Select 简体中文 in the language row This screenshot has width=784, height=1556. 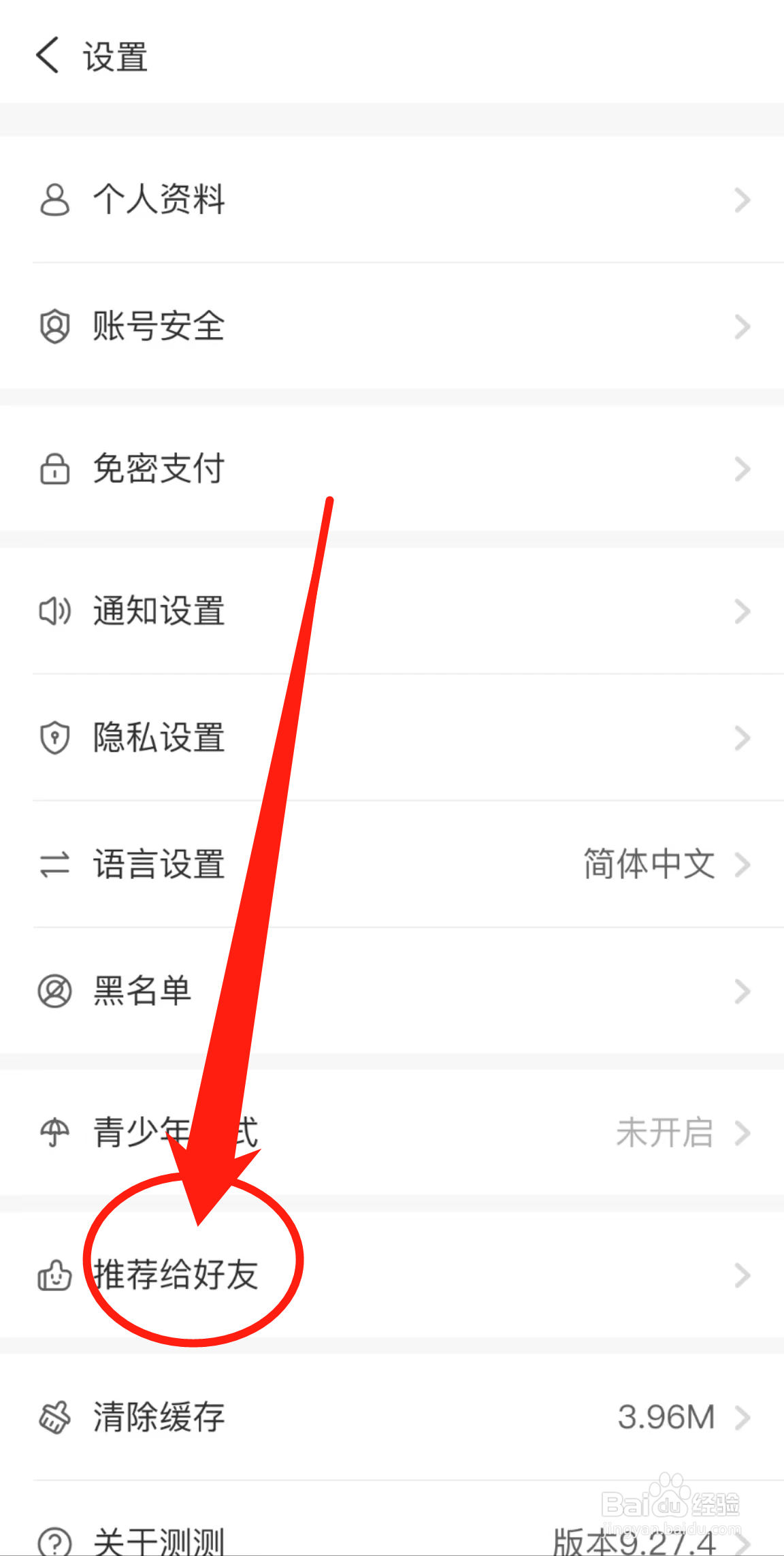tap(648, 864)
